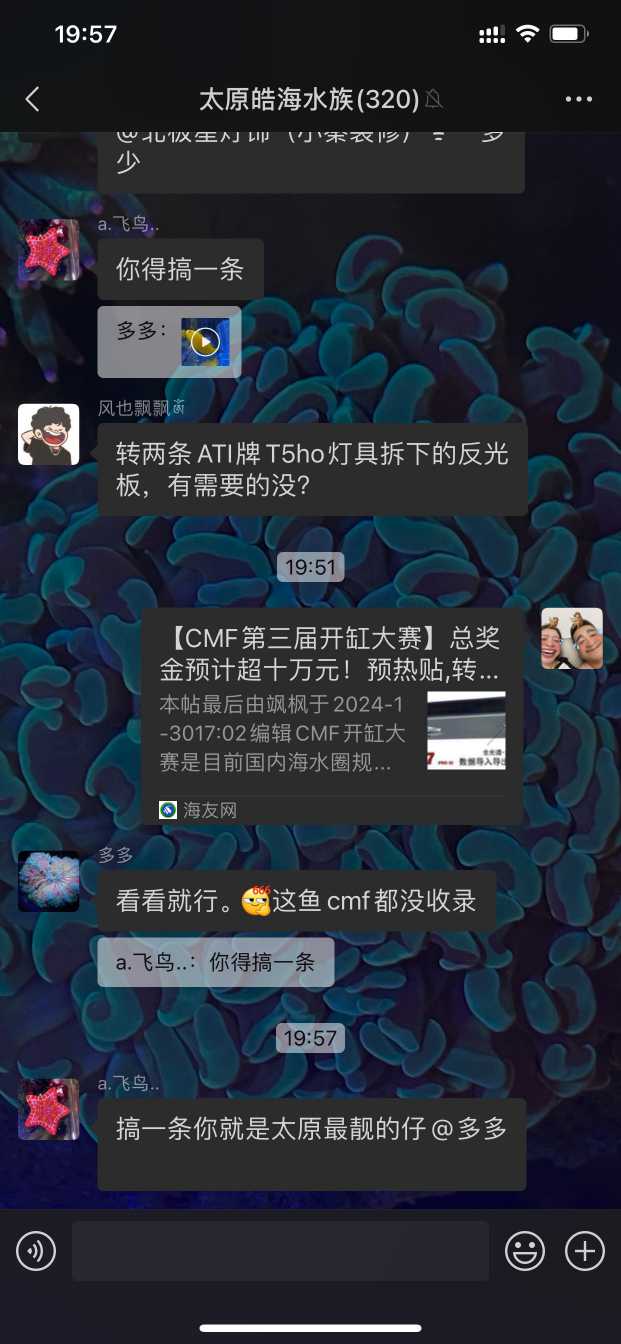
Task: Open the plus attachments menu
Action: coord(585,1250)
